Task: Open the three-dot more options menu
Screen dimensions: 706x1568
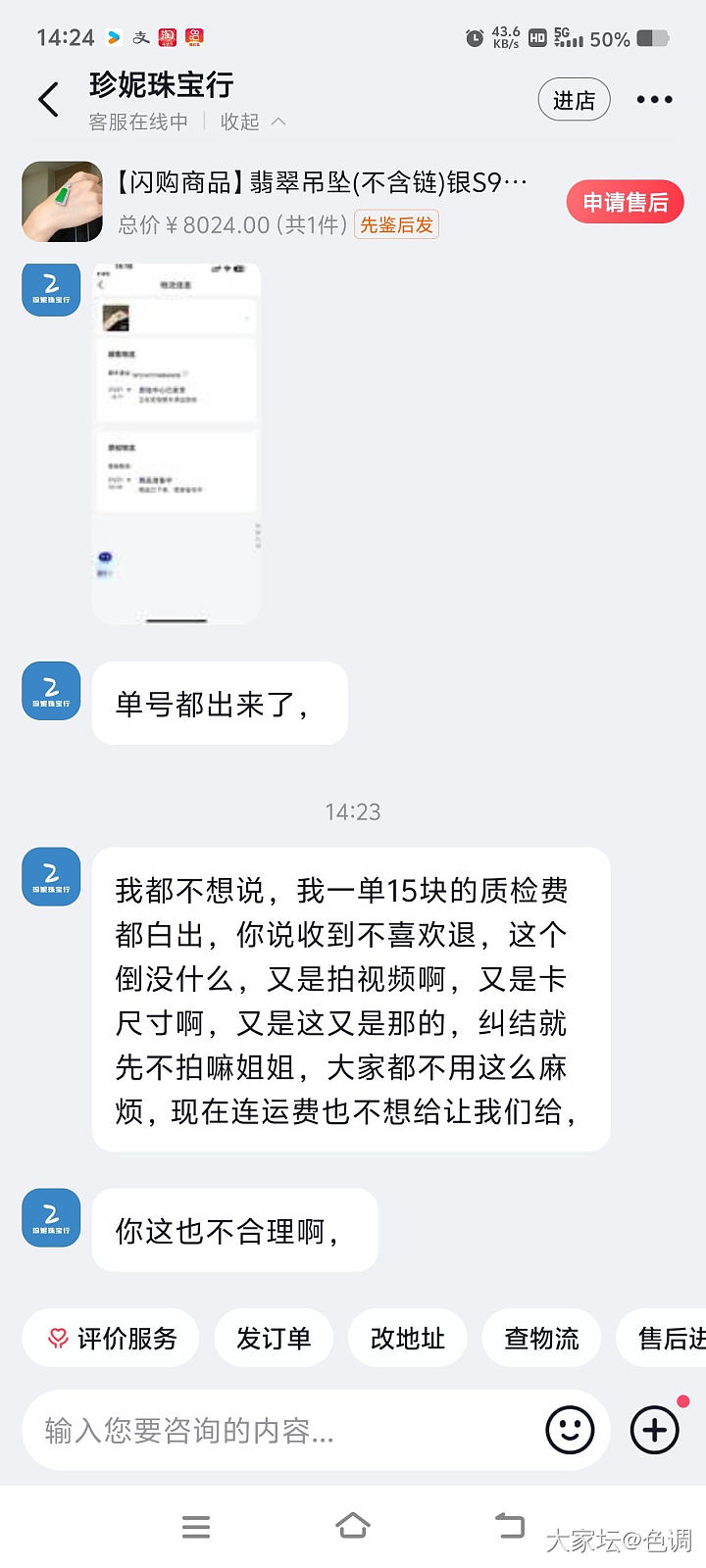Action: coord(654,100)
